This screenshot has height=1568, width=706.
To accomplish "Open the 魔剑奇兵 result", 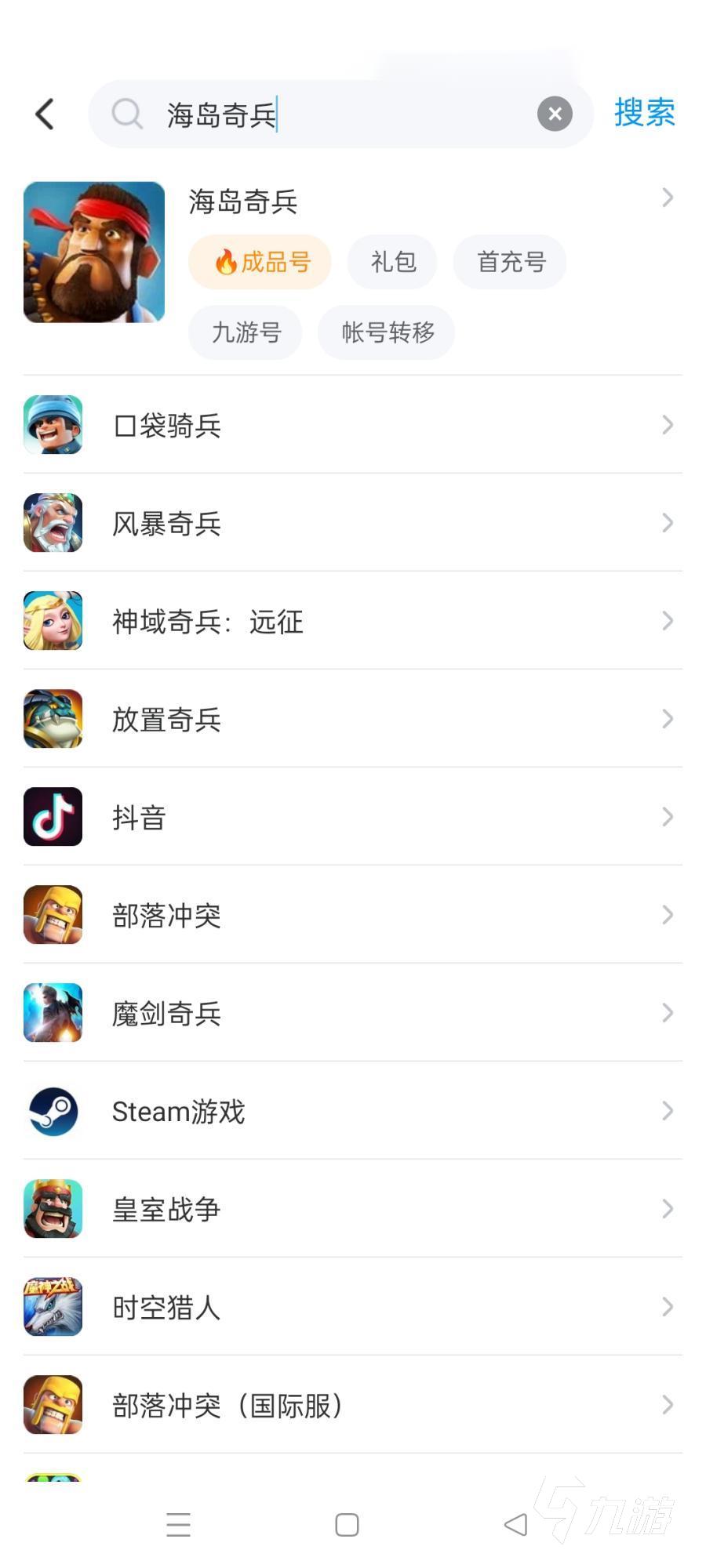I will click(x=353, y=1013).
